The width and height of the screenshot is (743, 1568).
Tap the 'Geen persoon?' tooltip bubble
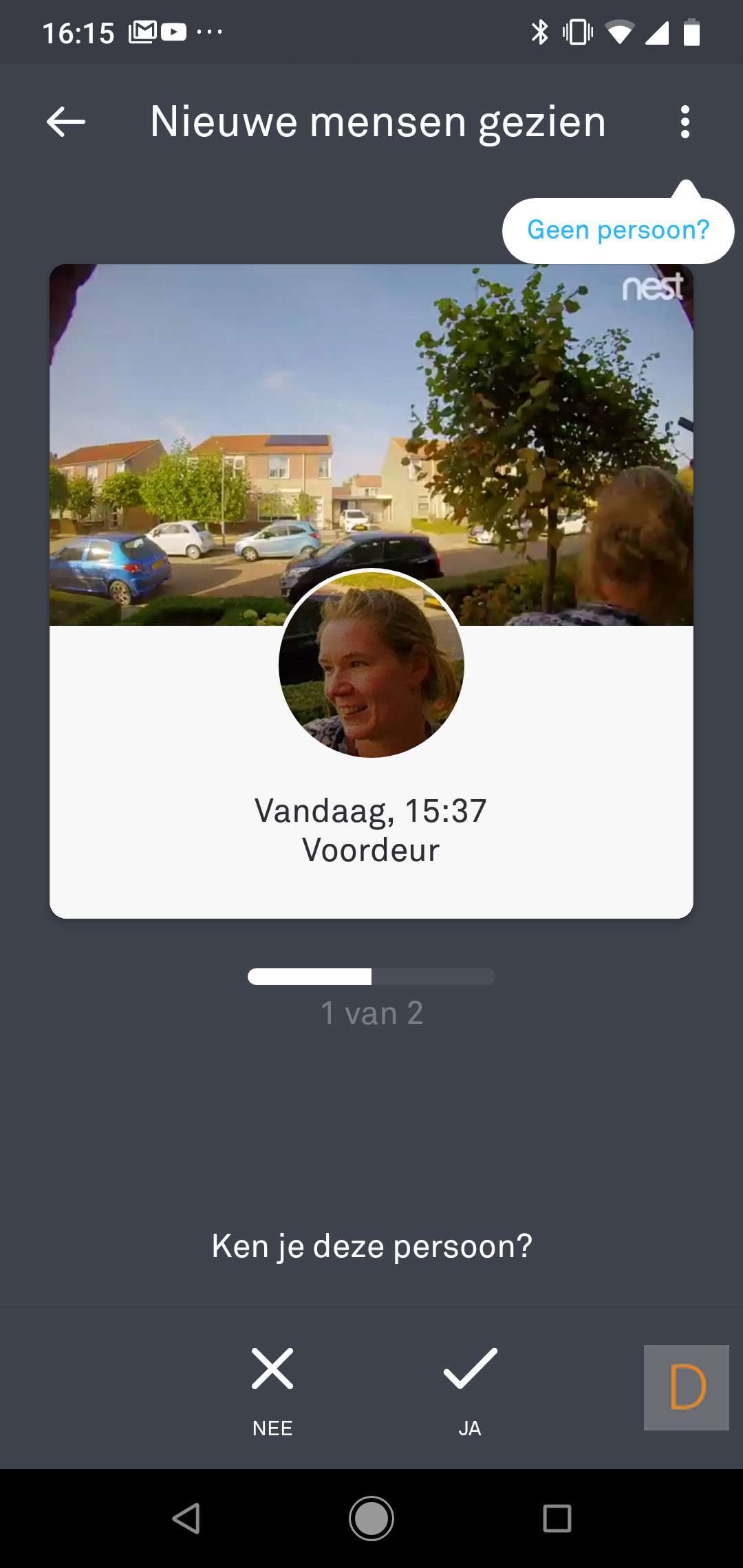[x=618, y=230]
